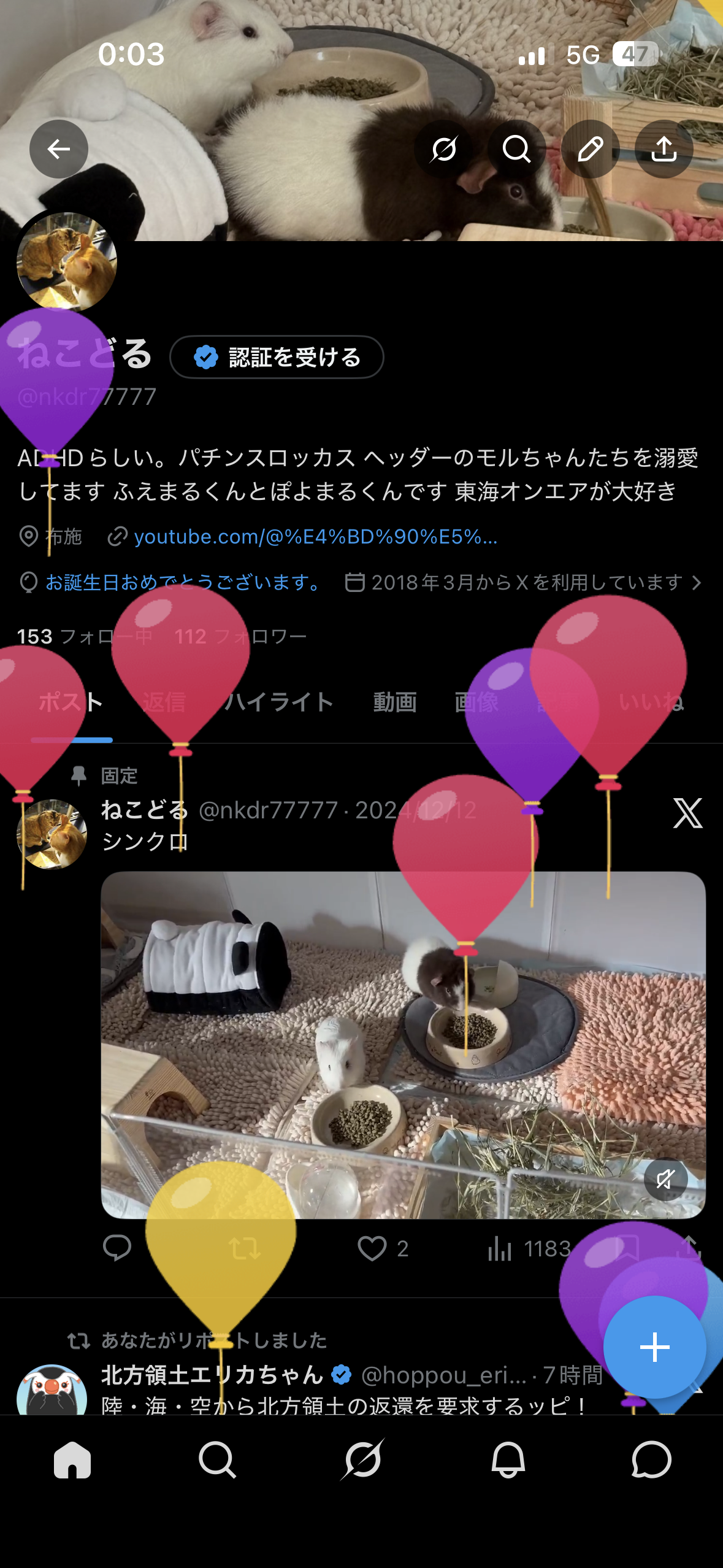Open the youtube.com profile link
This screenshot has width=723, height=1568.
[x=315, y=537]
